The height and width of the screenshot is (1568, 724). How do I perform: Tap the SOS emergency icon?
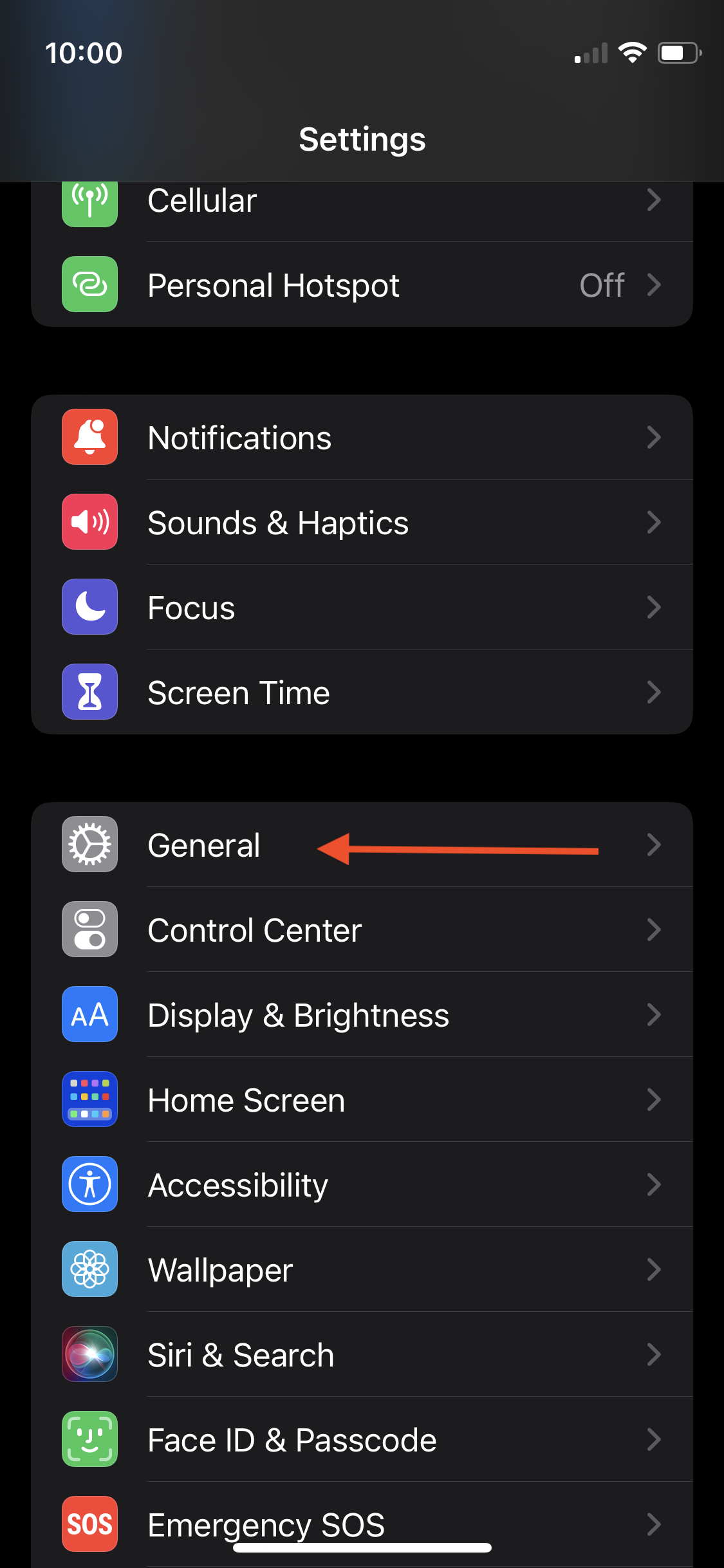coord(89,1524)
